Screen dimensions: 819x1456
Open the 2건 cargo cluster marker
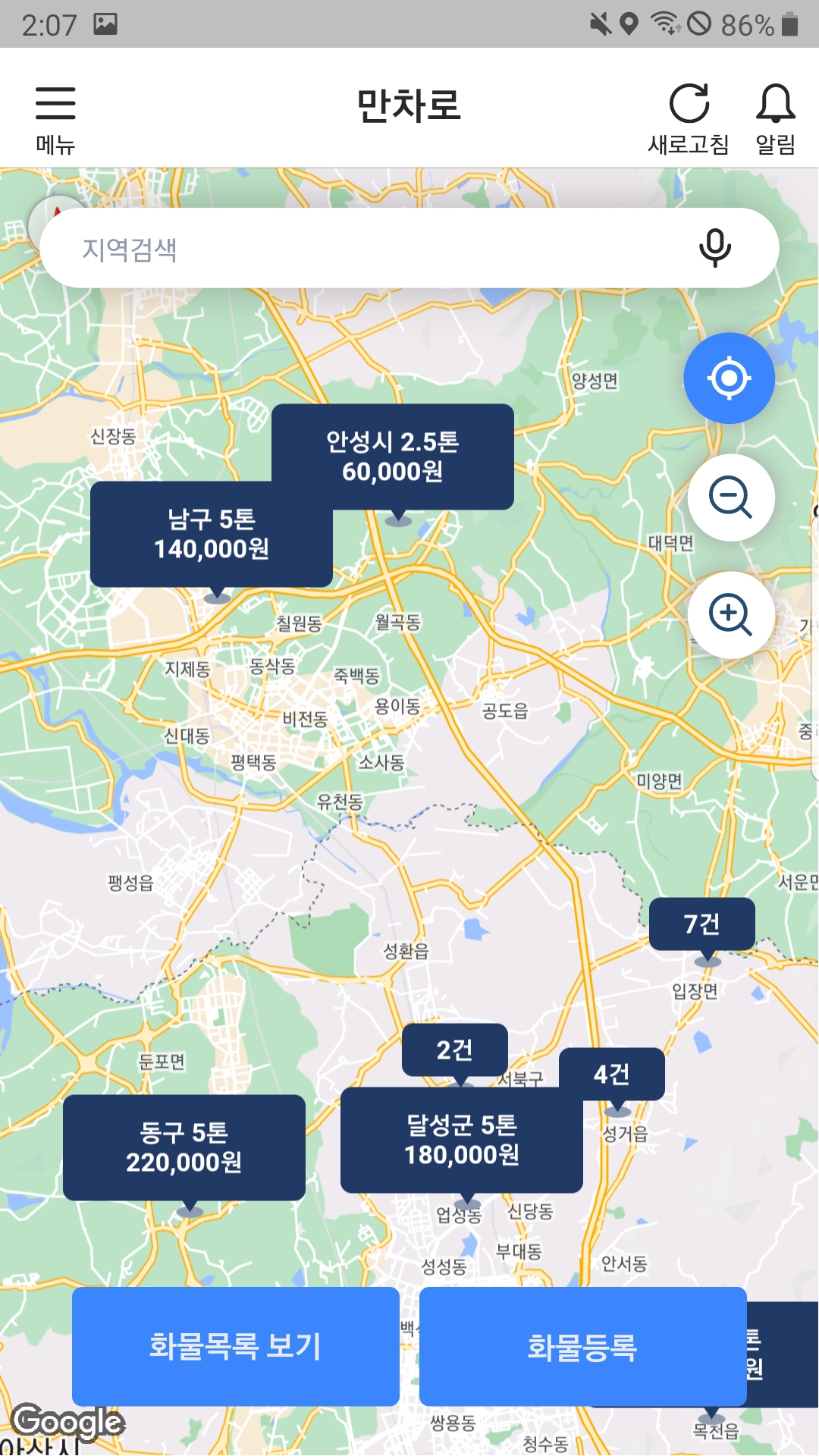click(x=454, y=1050)
